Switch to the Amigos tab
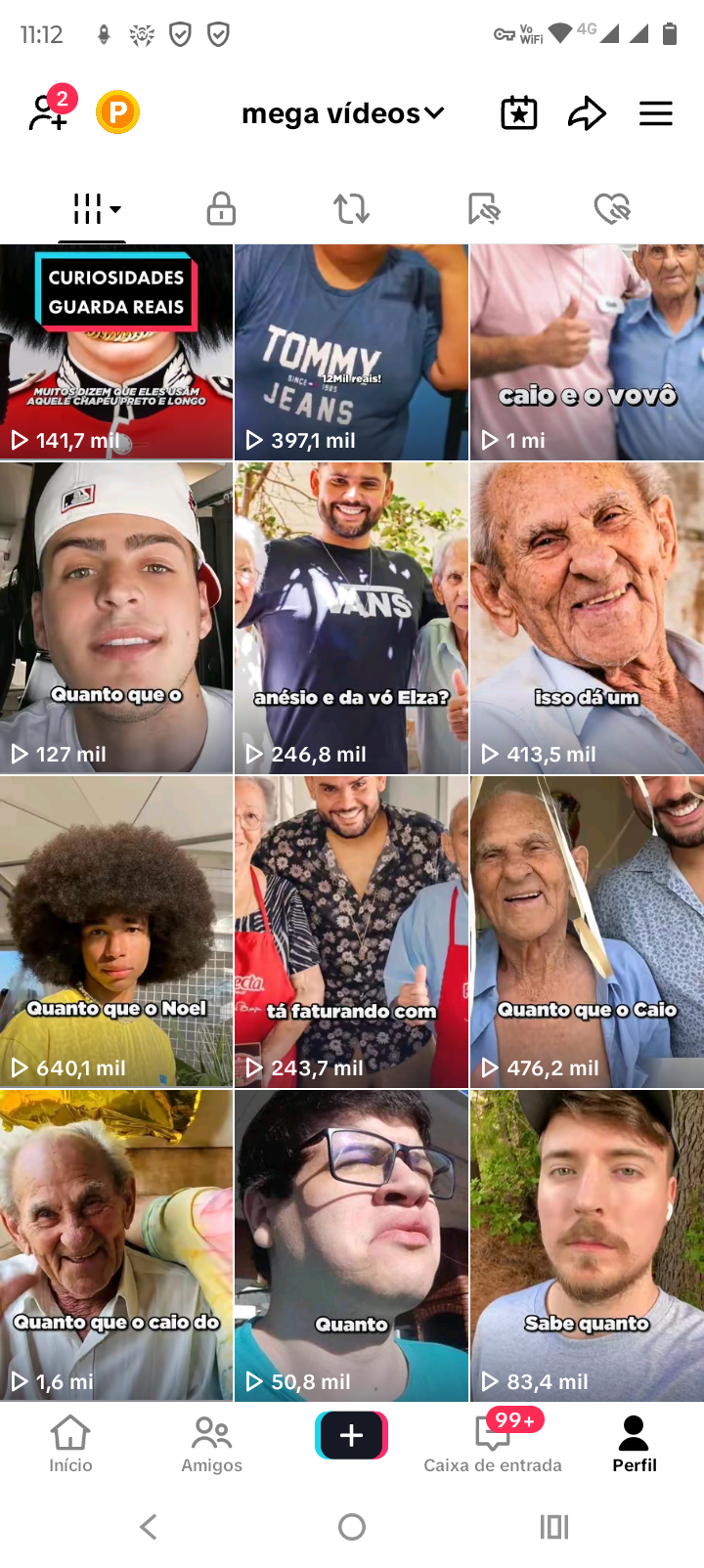704x1568 pixels. 211,1445
